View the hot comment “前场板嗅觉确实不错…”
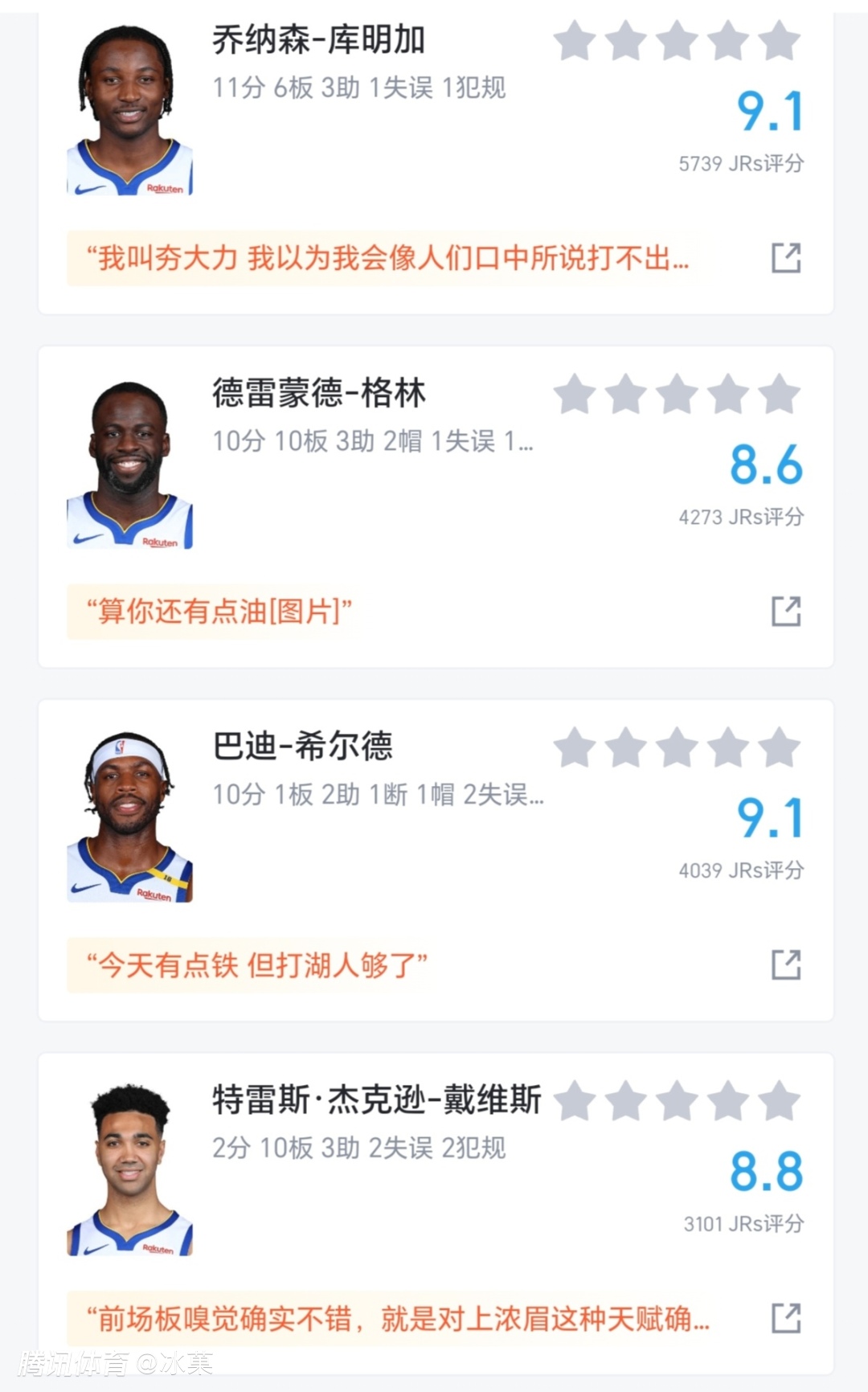Image resolution: width=868 pixels, height=1392 pixels. point(398,1319)
